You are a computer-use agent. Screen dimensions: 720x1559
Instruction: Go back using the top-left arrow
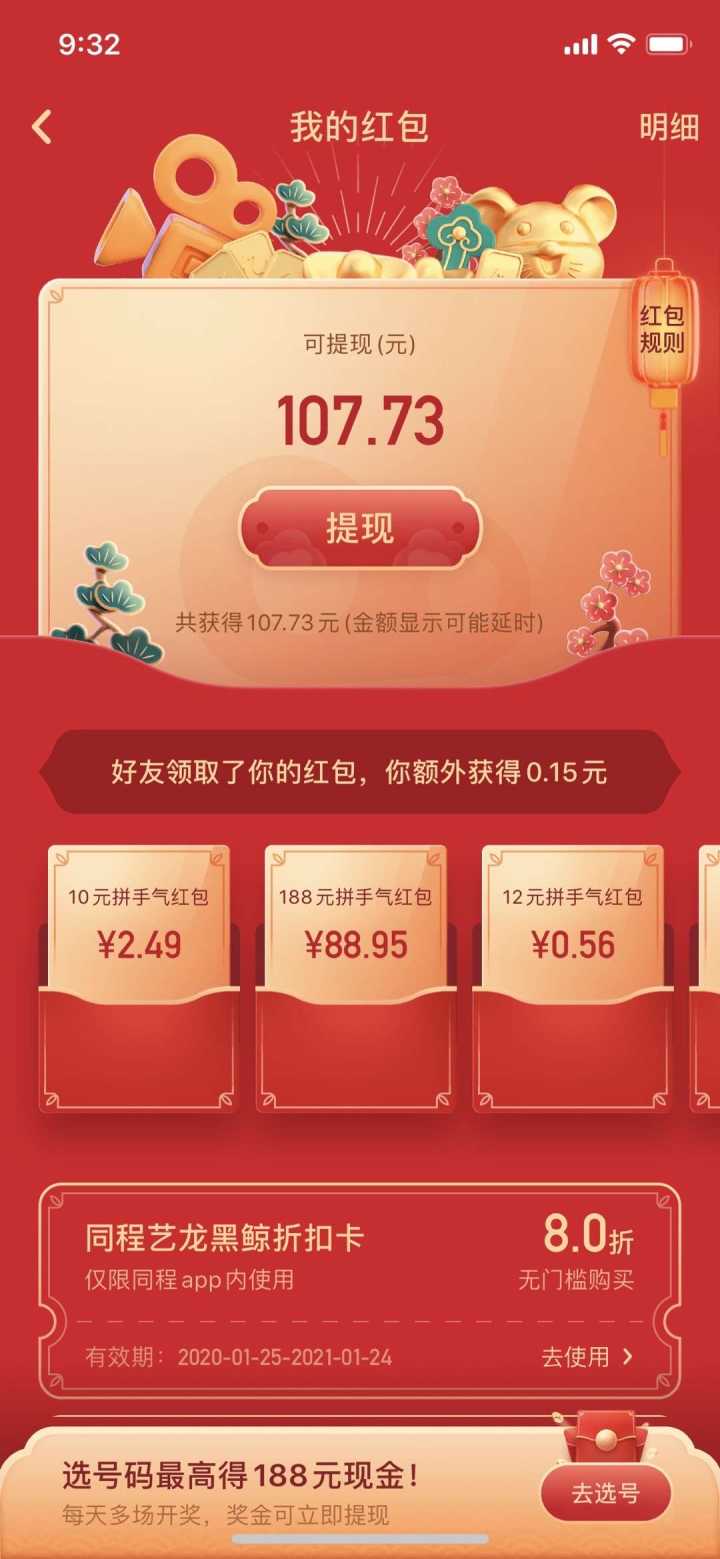pos(42,127)
